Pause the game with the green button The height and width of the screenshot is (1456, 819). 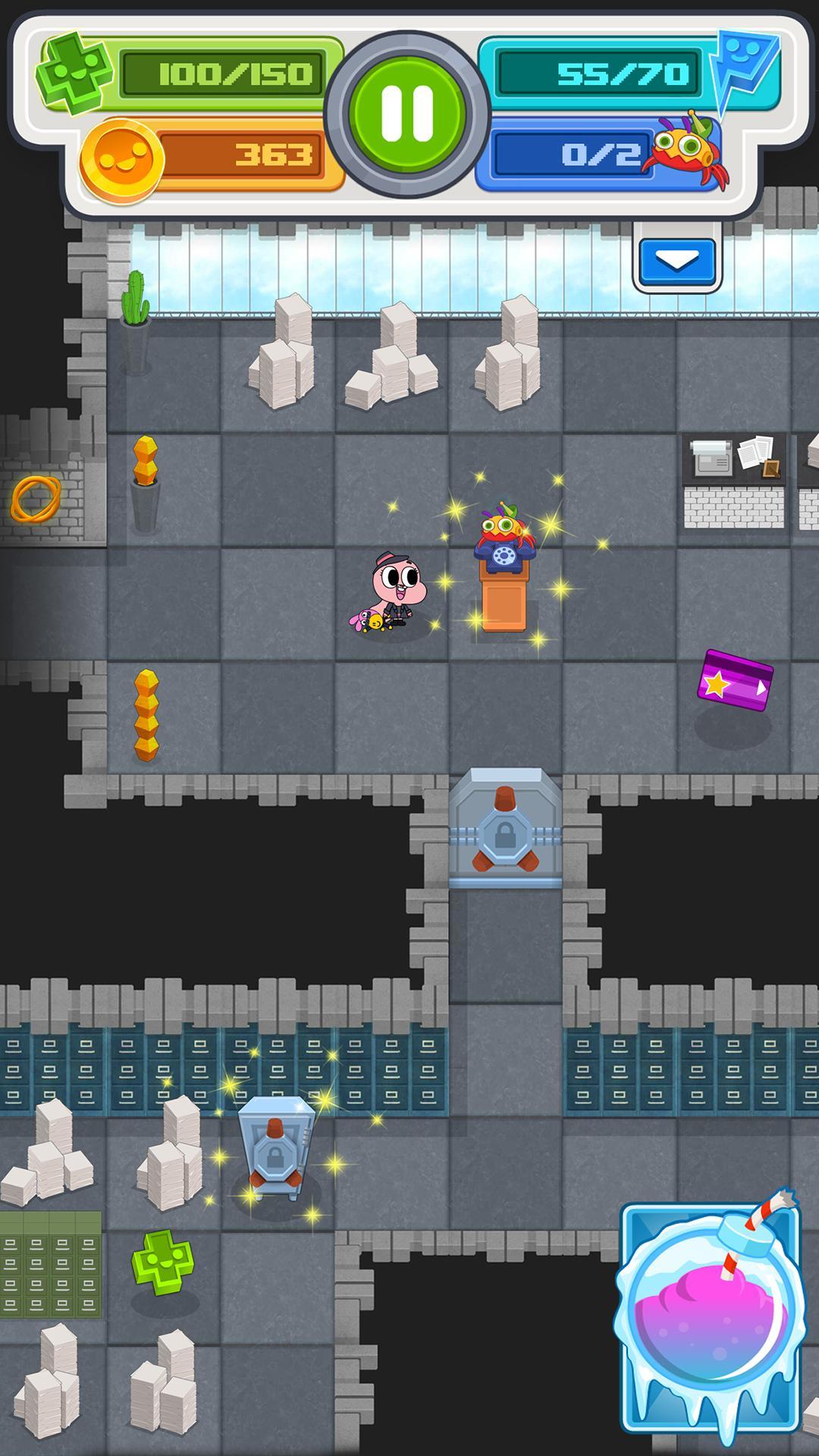coord(407,113)
